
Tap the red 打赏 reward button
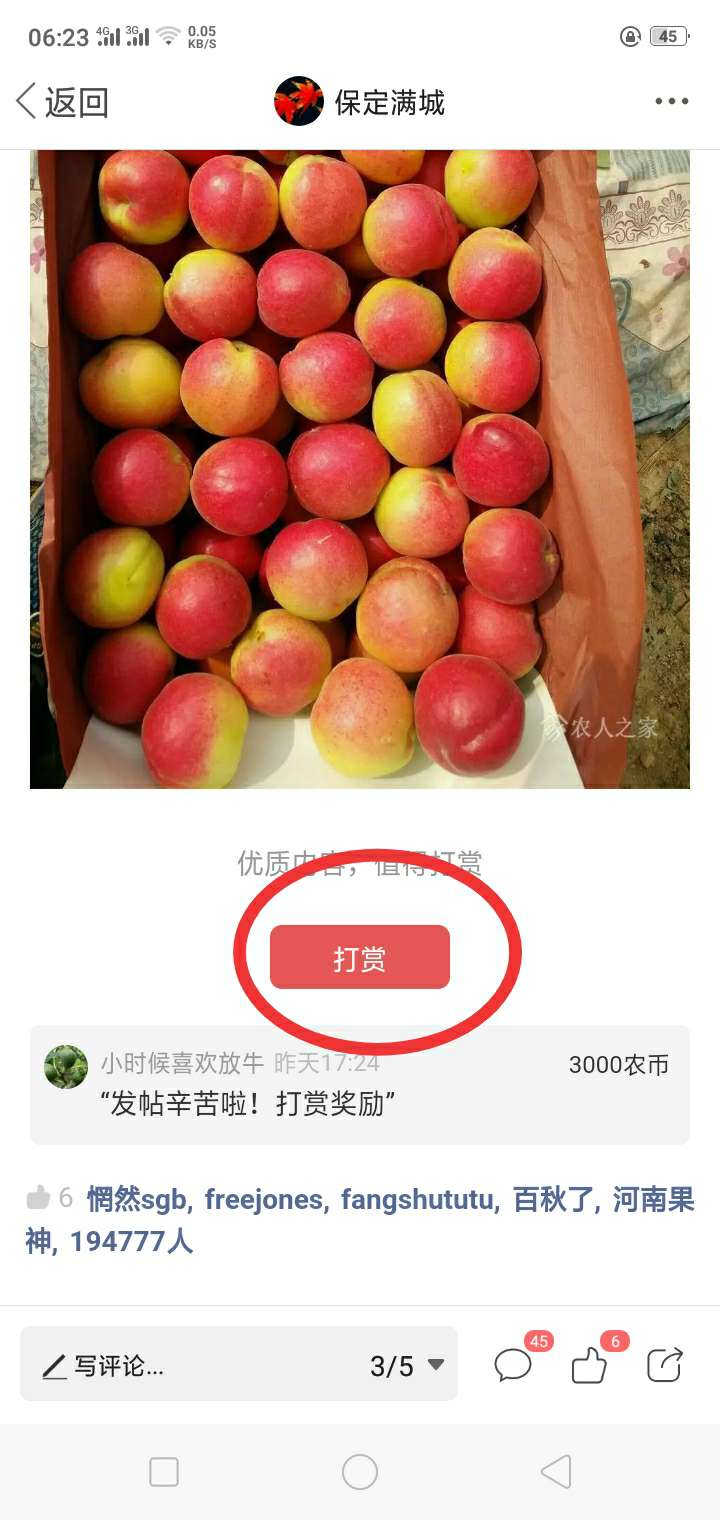coord(360,958)
